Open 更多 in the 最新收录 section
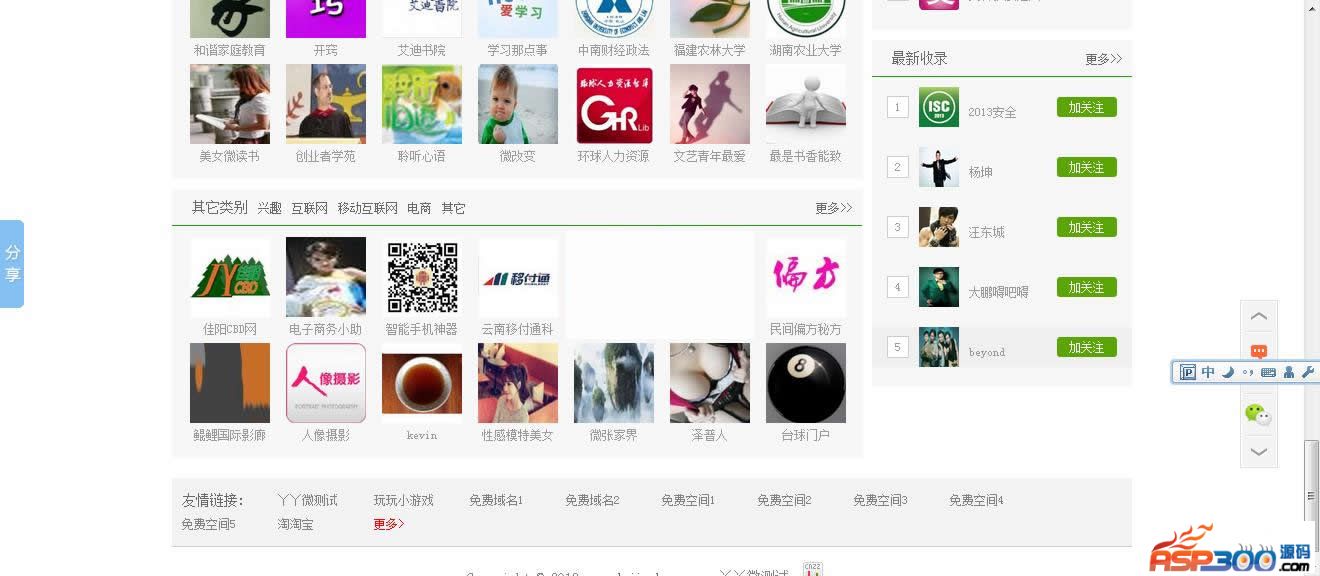 pyautogui.click(x=1103, y=59)
